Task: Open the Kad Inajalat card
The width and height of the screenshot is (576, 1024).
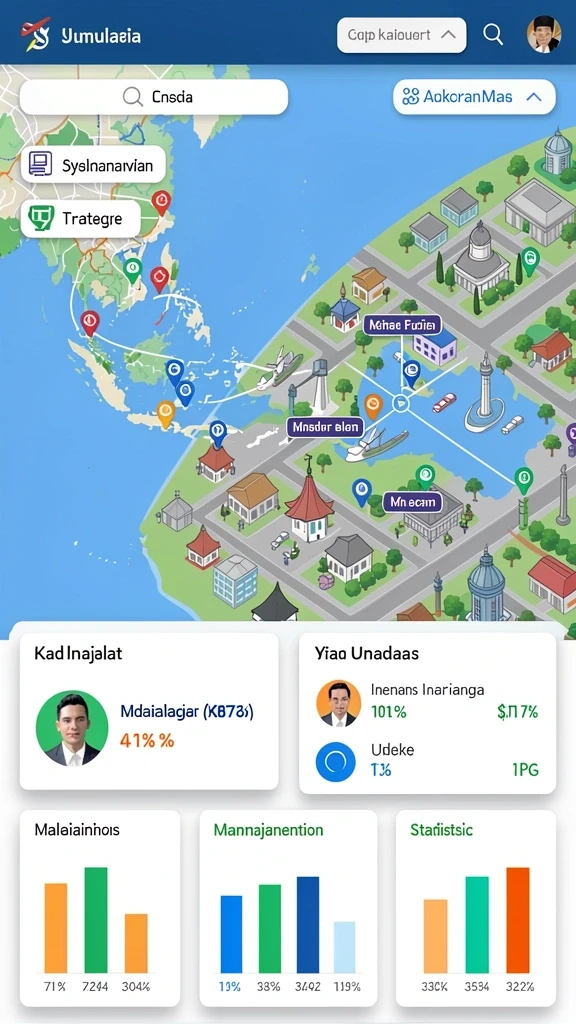Action: 149,711
